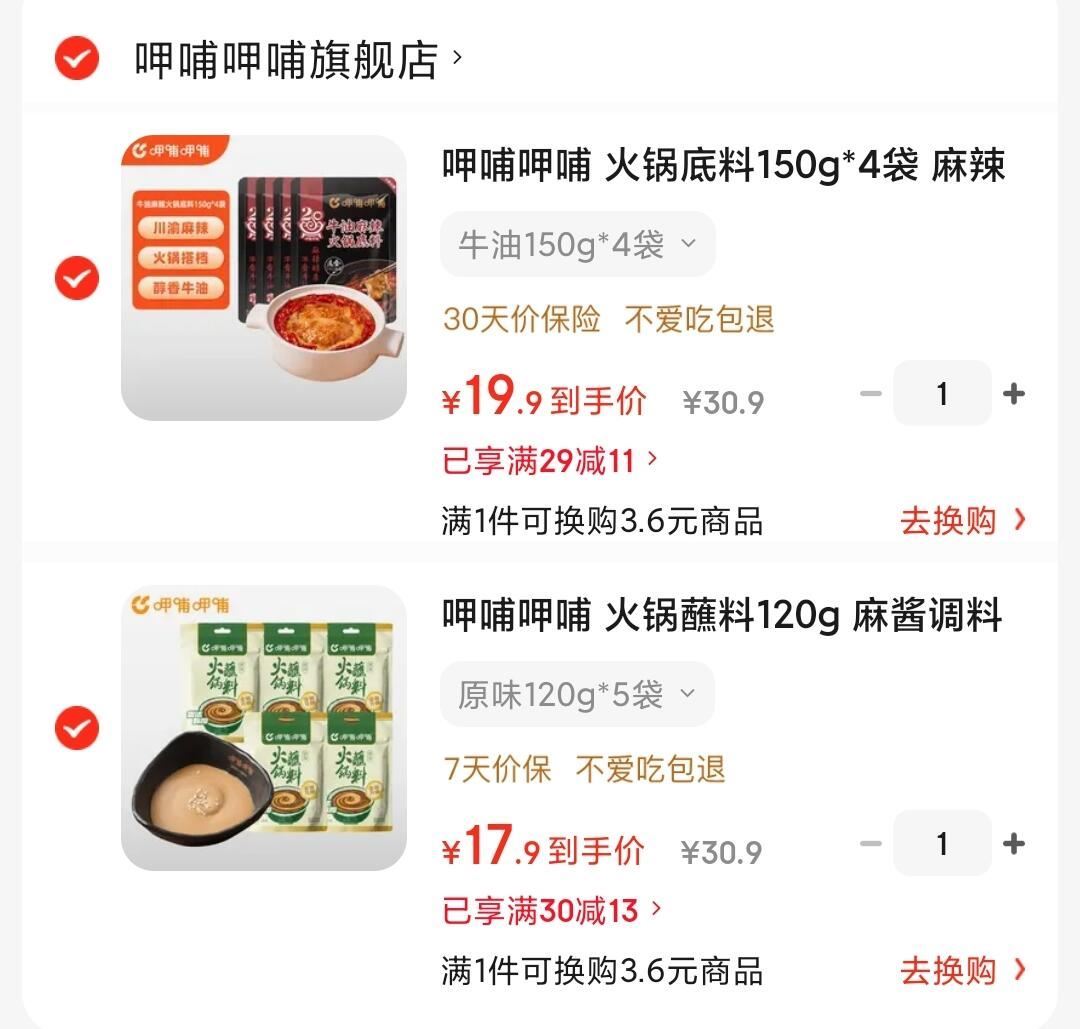The width and height of the screenshot is (1080, 1029).
Task: Uncheck the 呷哺呷哺旗舰店 store checkbox
Action: 76,59
